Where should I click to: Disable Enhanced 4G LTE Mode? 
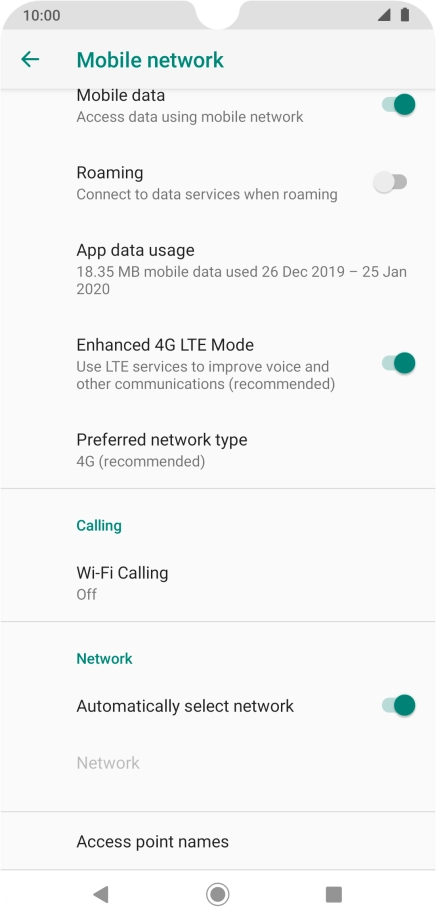pos(398,363)
